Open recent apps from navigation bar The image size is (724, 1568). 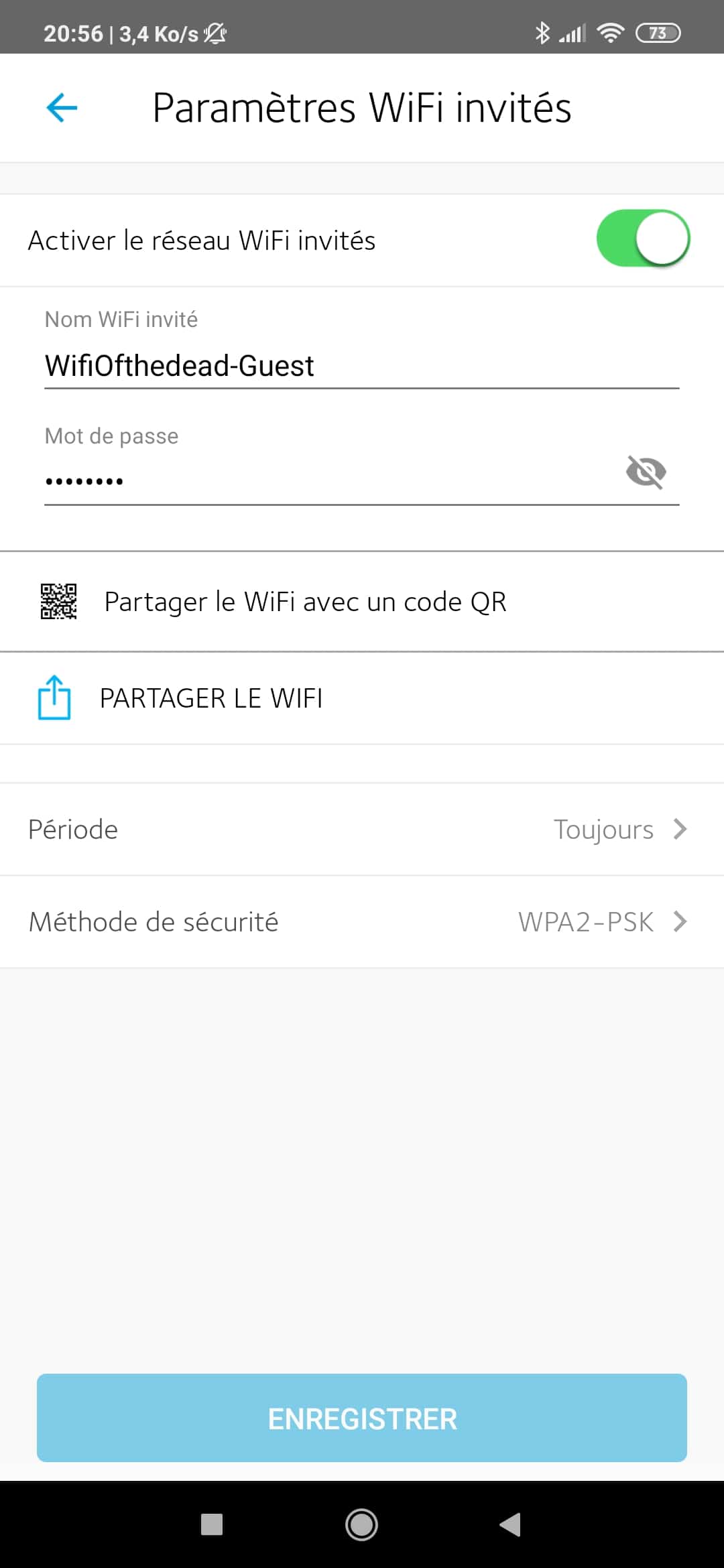click(212, 1525)
